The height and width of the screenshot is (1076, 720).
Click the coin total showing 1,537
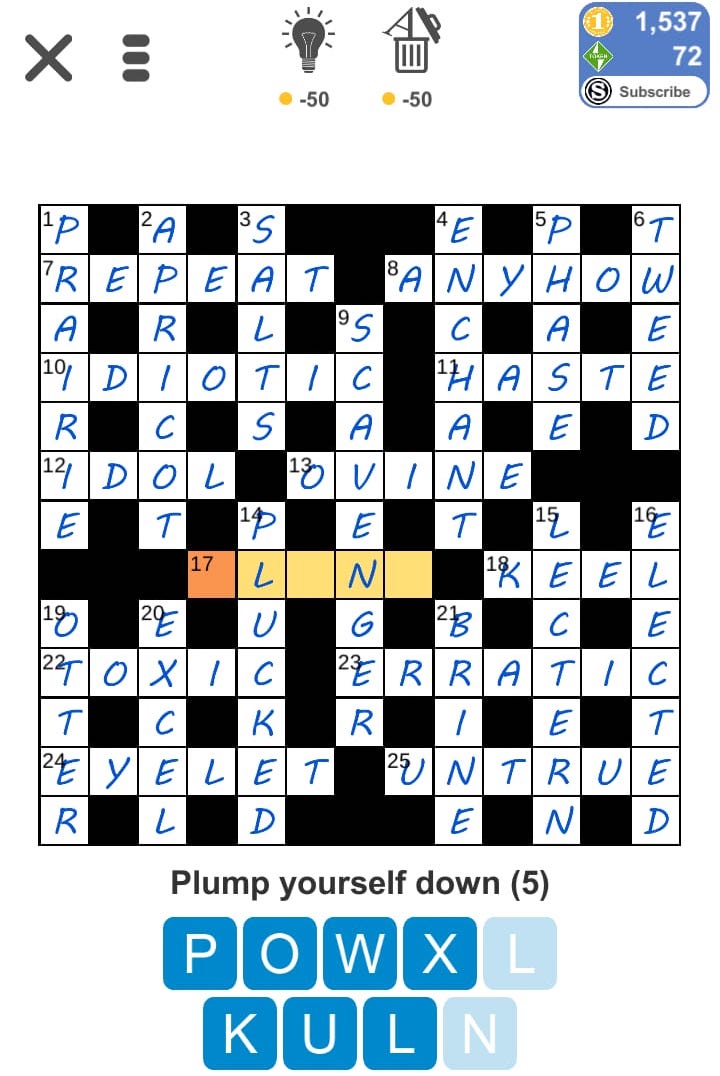(x=661, y=22)
